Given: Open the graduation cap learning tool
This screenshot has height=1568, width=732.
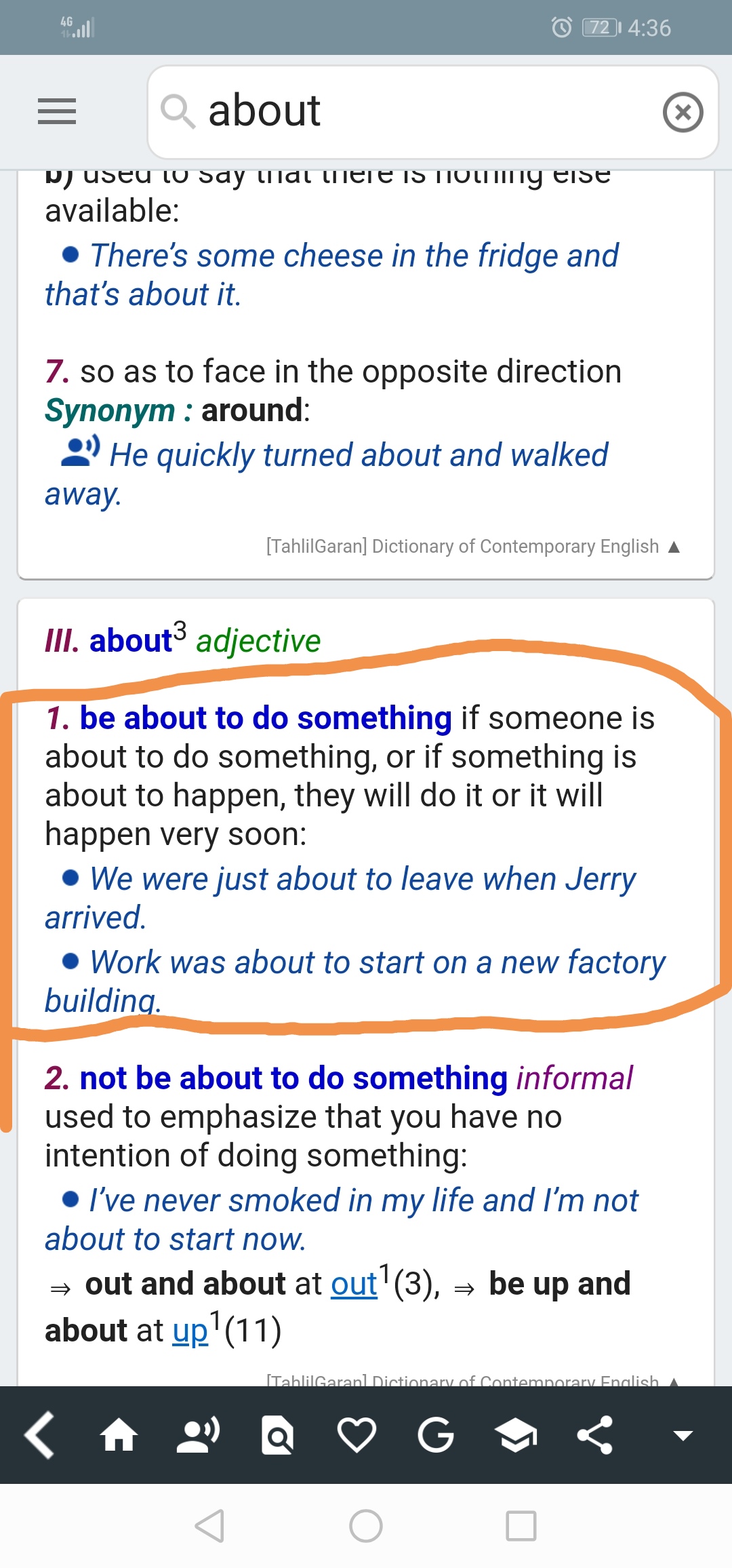Looking at the screenshot, I should click(515, 1434).
